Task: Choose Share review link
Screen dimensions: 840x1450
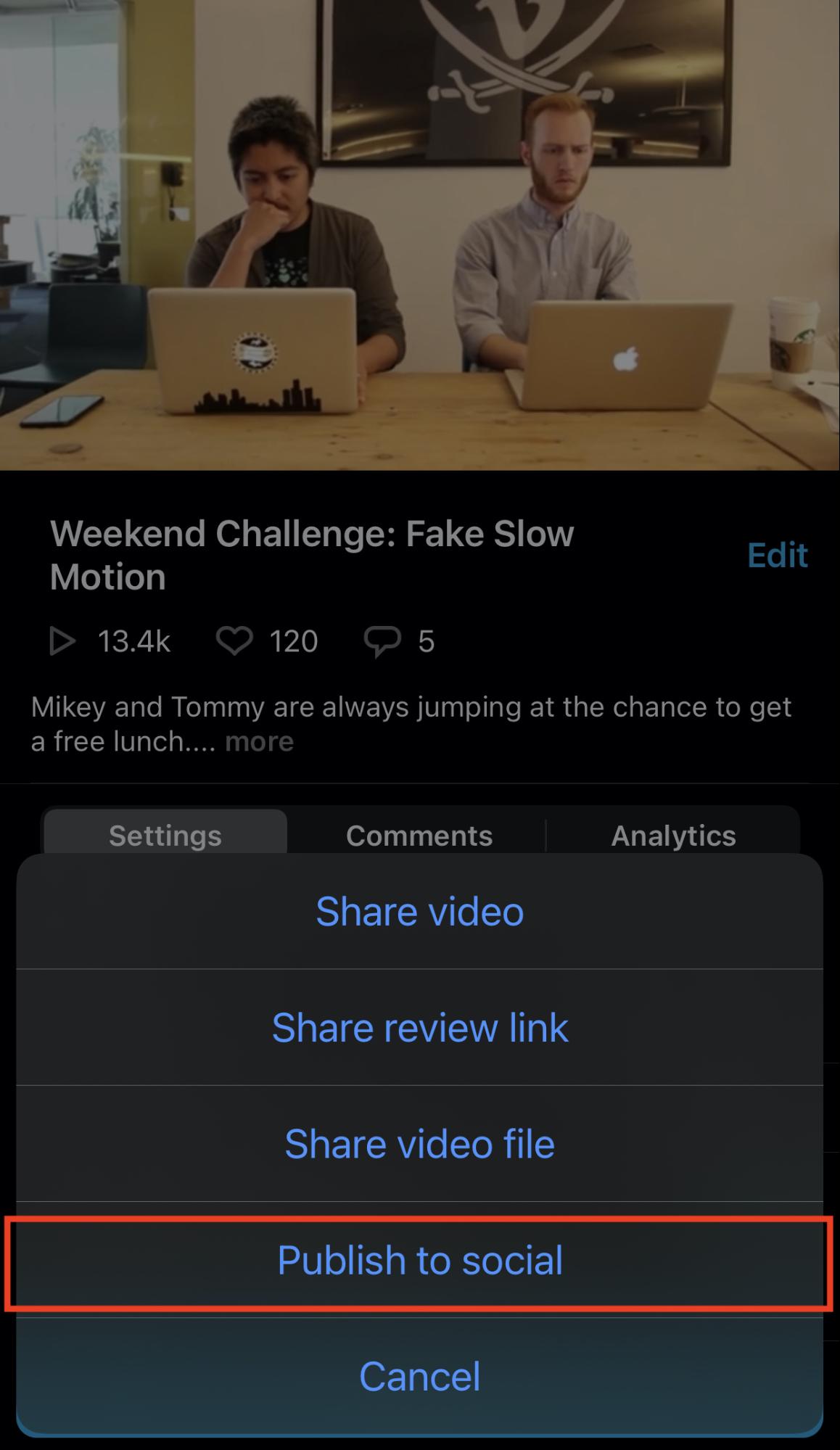Action: coord(419,1027)
